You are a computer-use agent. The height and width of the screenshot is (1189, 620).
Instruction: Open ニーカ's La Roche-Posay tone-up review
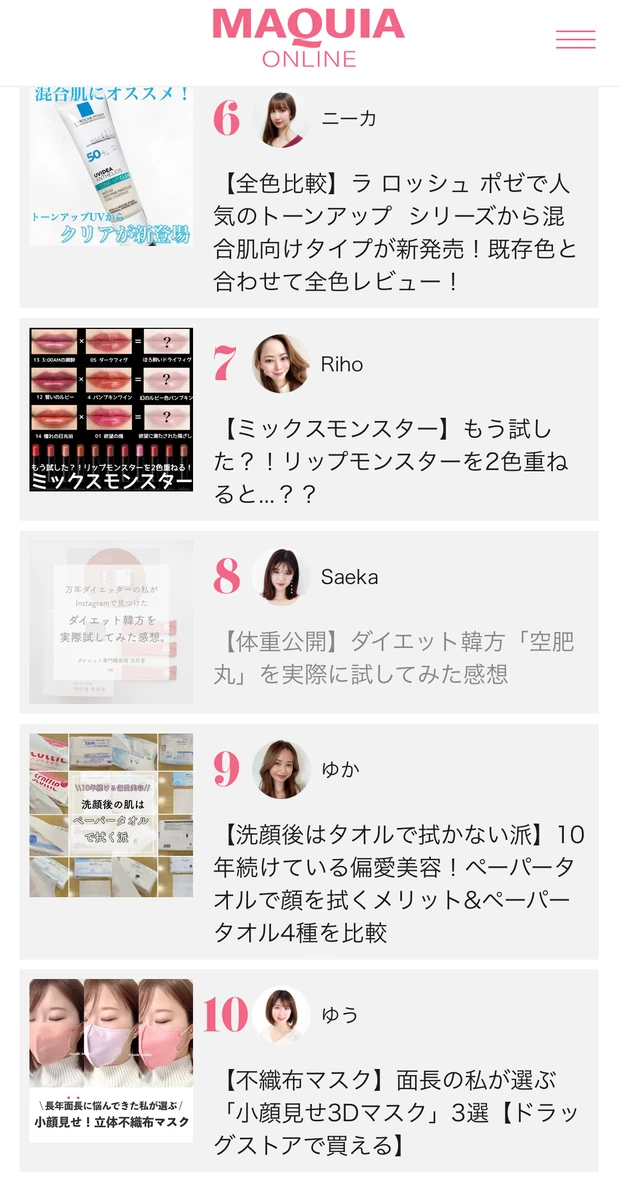pyautogui.click(x=395, y=232)
